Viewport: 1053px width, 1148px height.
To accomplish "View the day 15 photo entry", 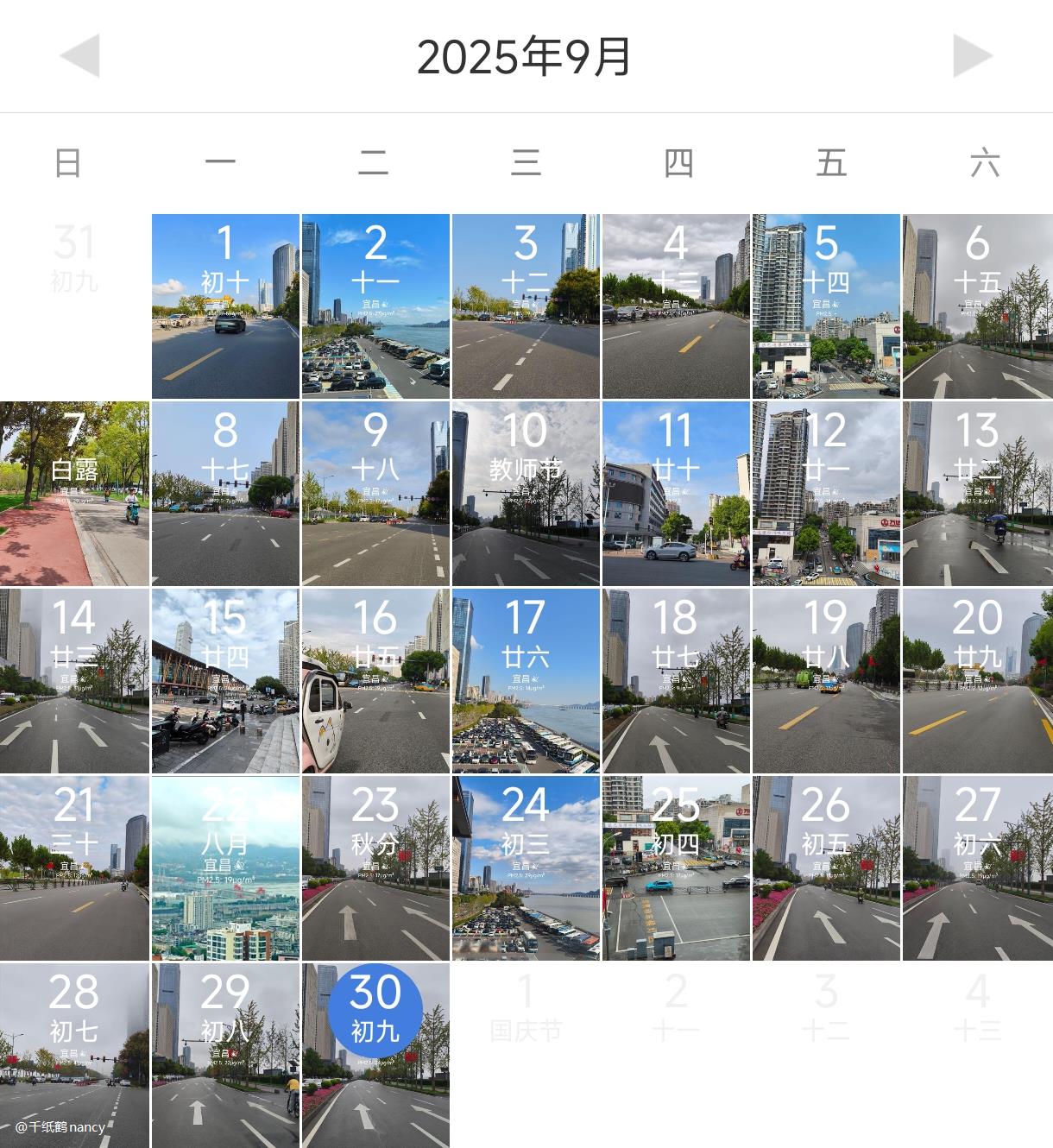I will point(225,681).
